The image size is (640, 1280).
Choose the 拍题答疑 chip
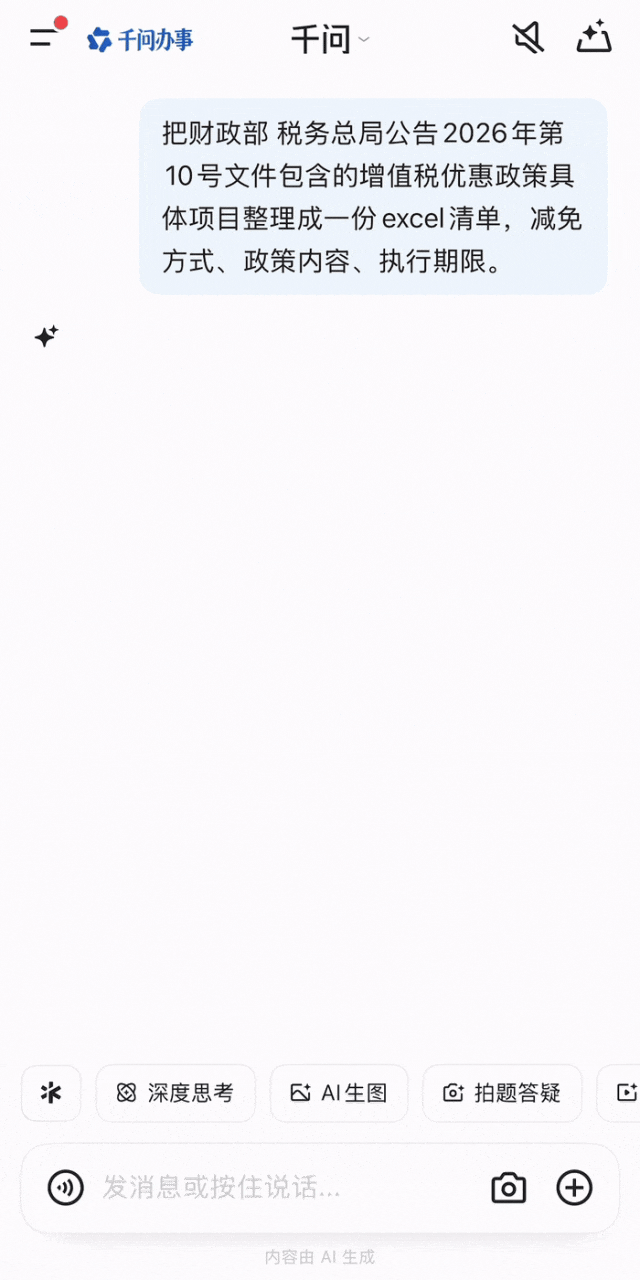click(x=502, y=1093)
